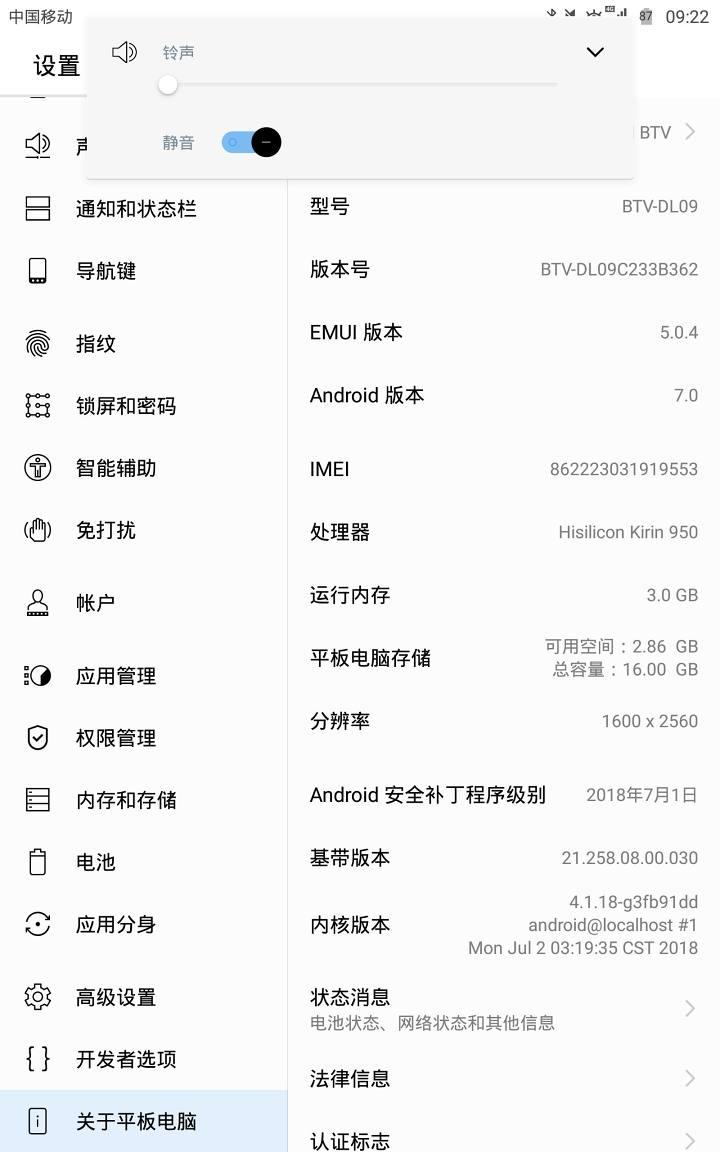This screenshot has width=720, height=1152.
Task: Expand the volume panel with the chevron
Action: pos(595,52)
